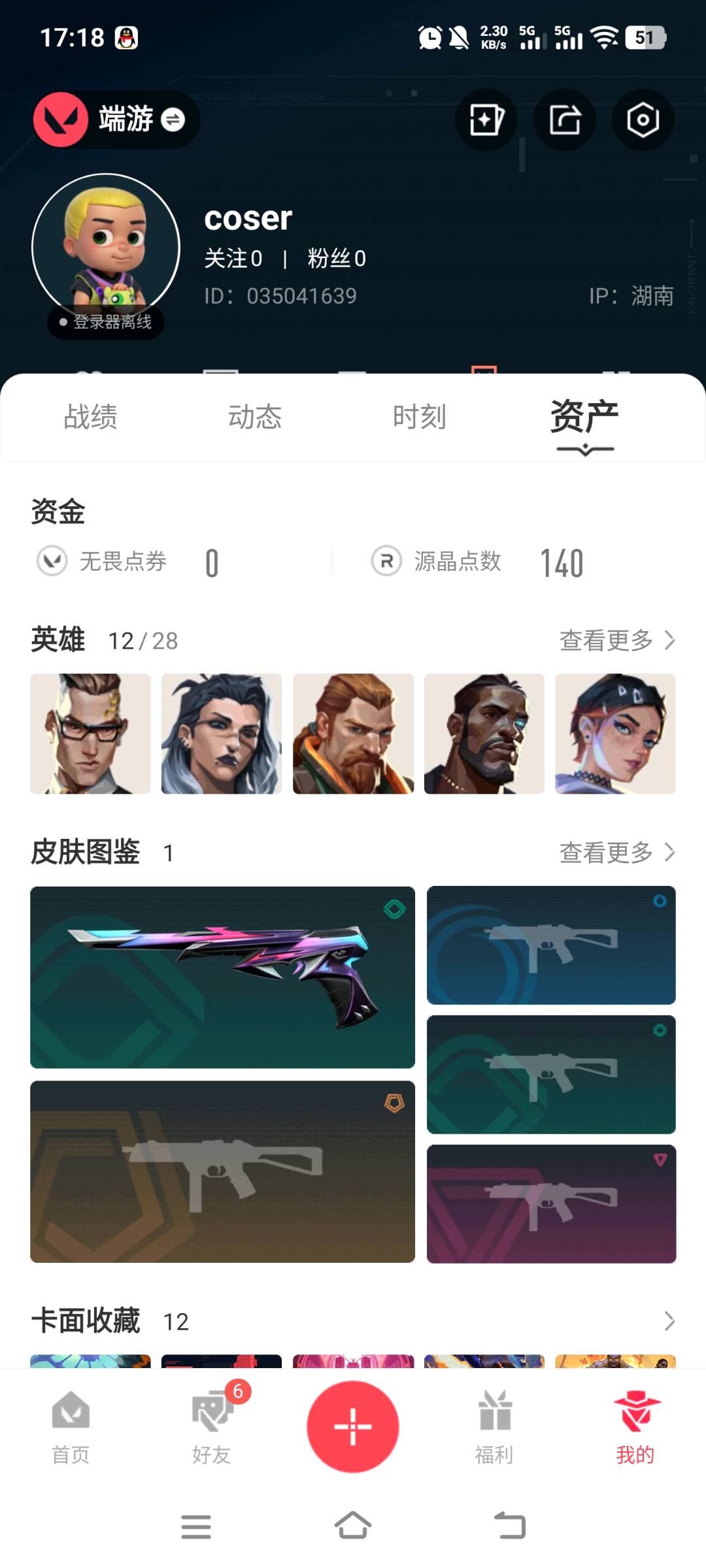This screenshot has width=706, height=1568.
Task: Switch game mode via the 端游 selector
Action: tap(116, 120)
